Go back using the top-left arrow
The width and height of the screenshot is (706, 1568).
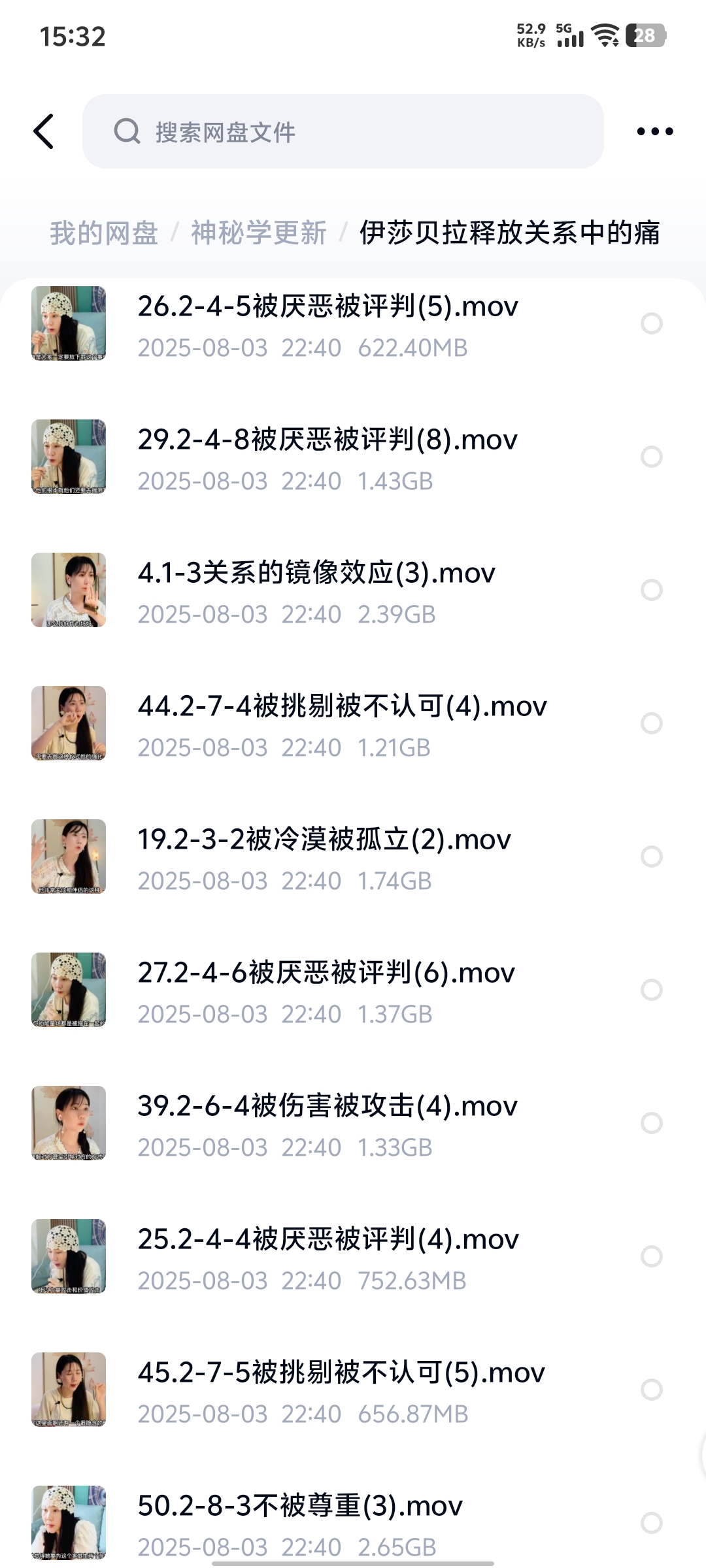tap(44, 131)
